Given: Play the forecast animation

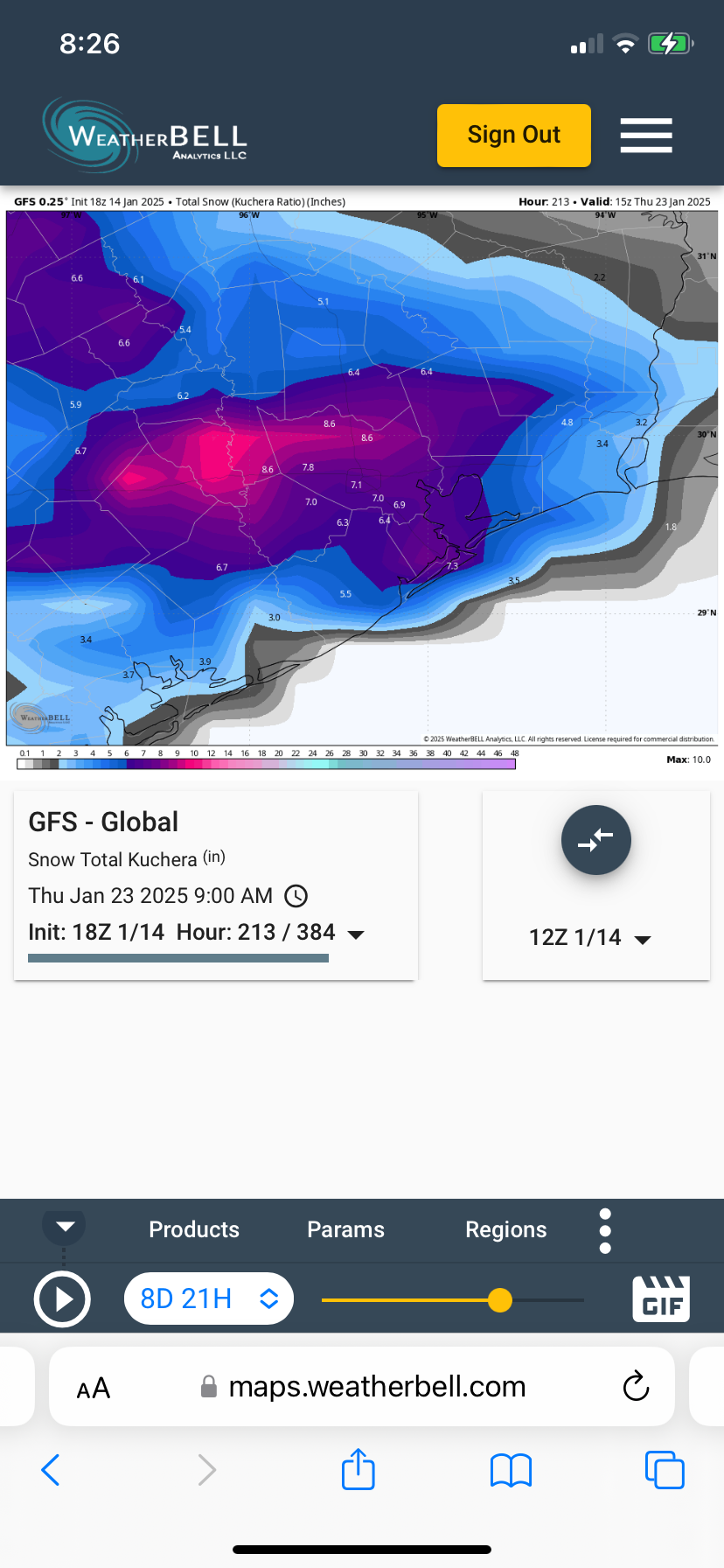Looking at the screenshot, I should pos(62,1299).
